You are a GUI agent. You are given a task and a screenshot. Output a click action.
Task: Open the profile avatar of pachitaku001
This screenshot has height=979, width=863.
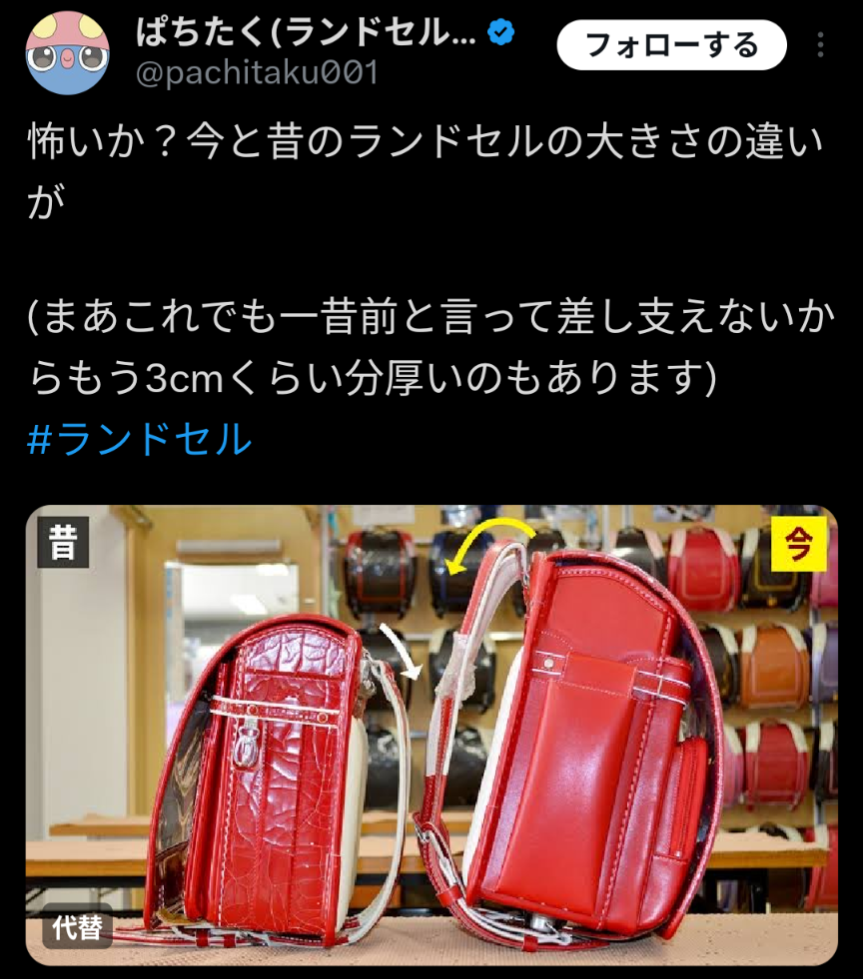point(67,56)
